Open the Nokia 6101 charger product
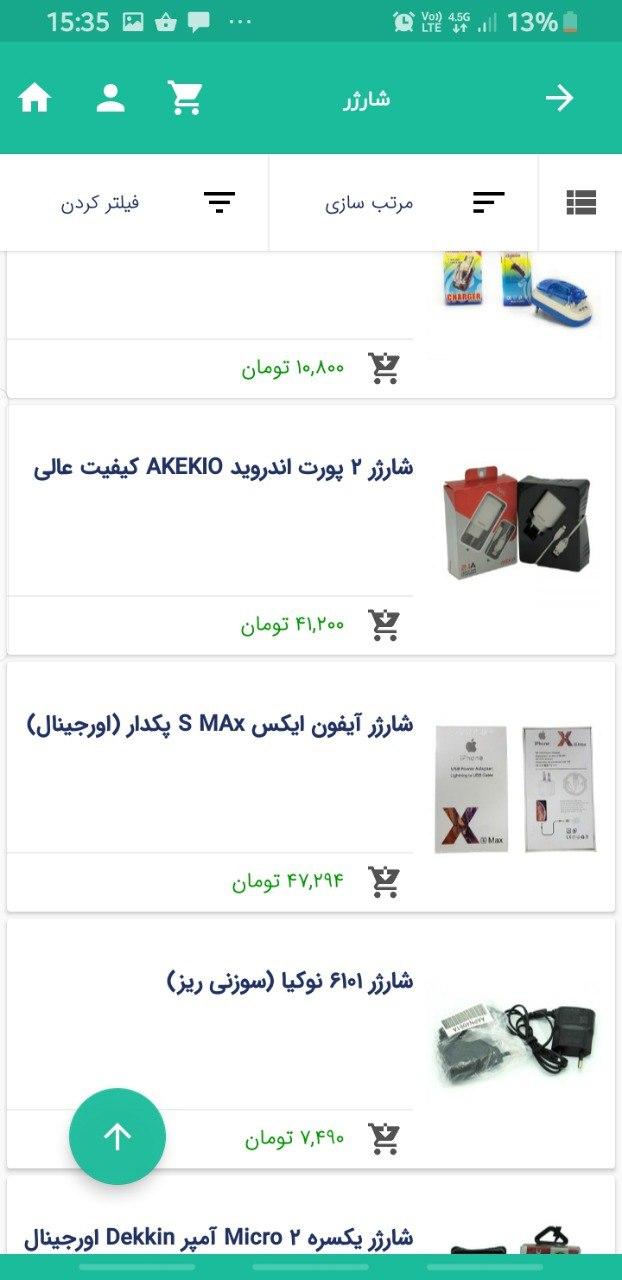Viewport: 622px width, 1280px height. click(290, 981)
